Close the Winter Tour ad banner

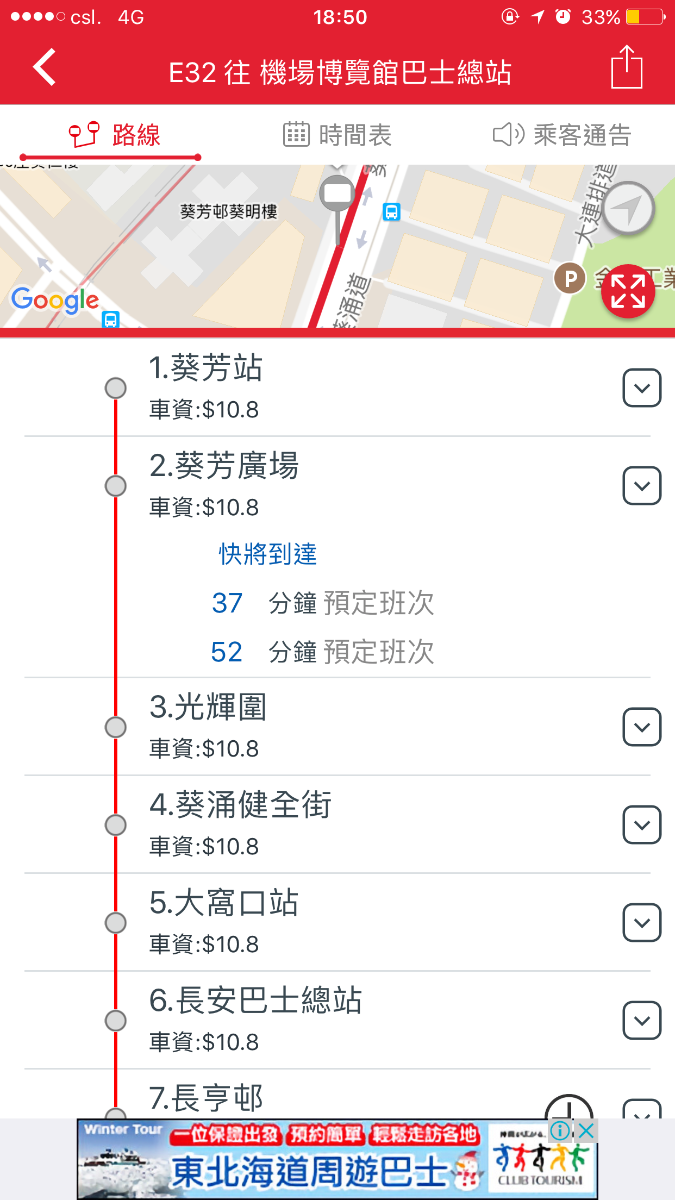pyautogui.click(x=586, y=1131)
